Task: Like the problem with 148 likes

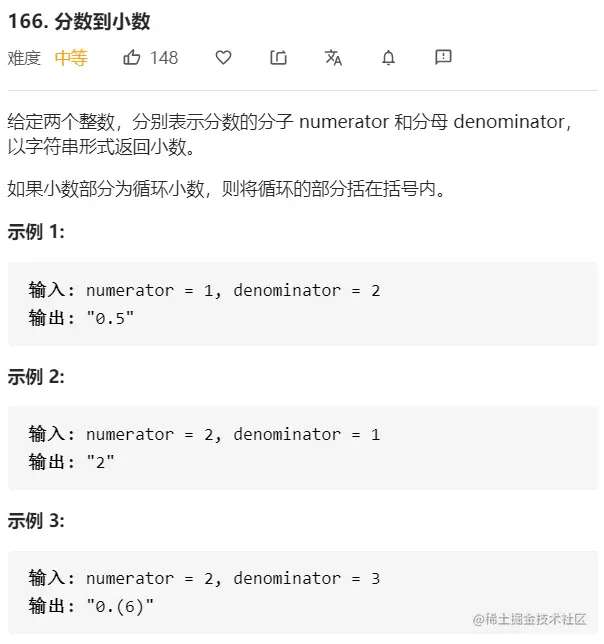Action: pyautogui.click(x=132, y=58)
